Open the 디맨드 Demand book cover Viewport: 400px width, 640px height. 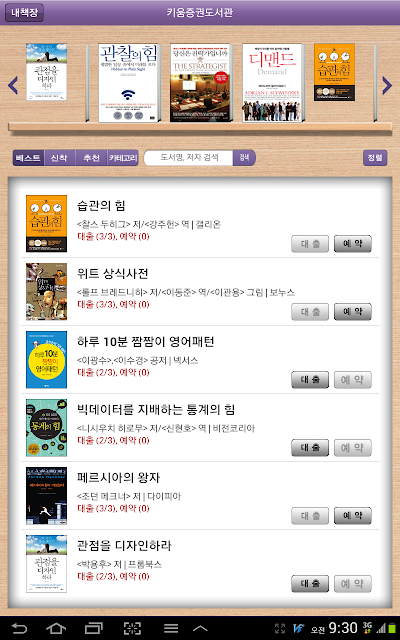coord(273,83)
